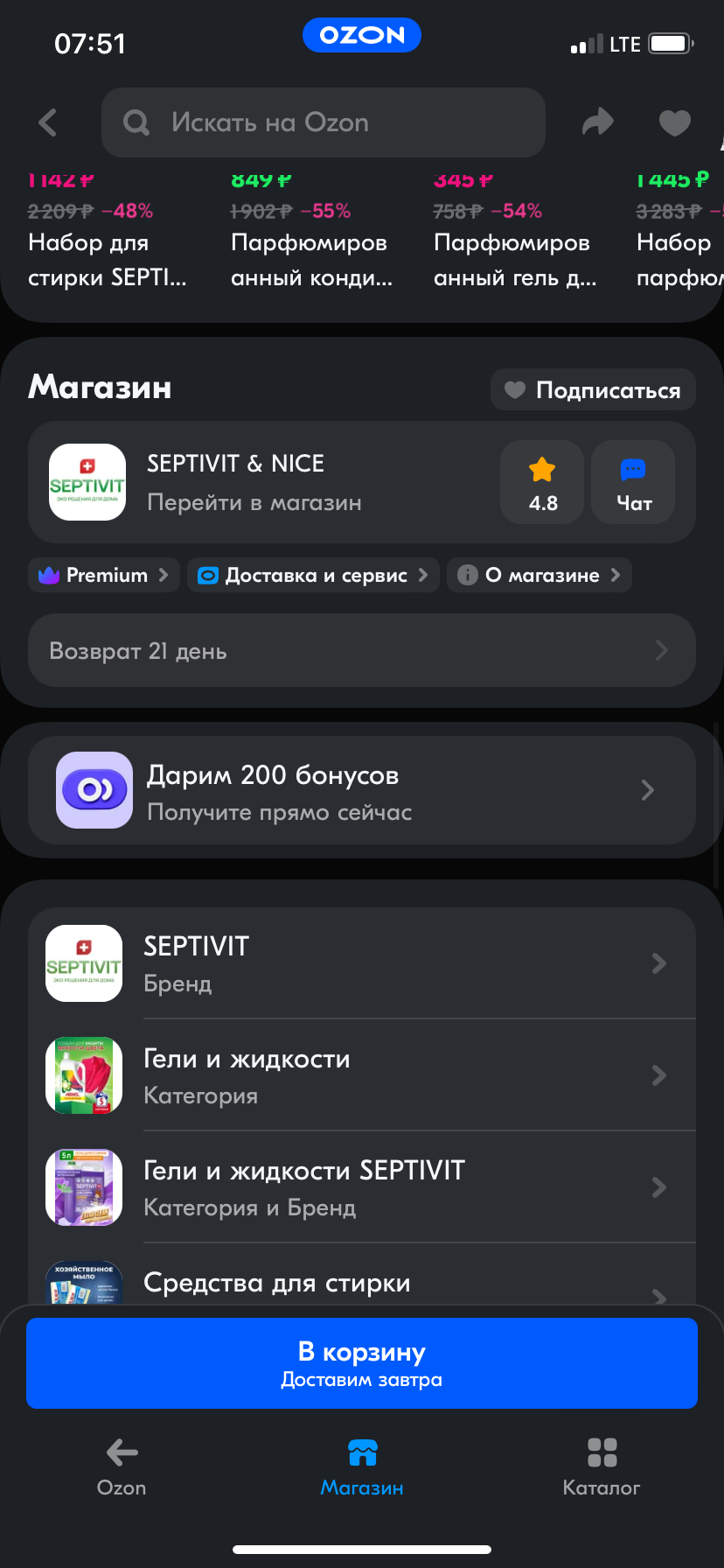This screenshot has height=1568, width=724.
Task: Claim the "Дарим 200 бонусов" offer
Action: click(x=362, y=791)
